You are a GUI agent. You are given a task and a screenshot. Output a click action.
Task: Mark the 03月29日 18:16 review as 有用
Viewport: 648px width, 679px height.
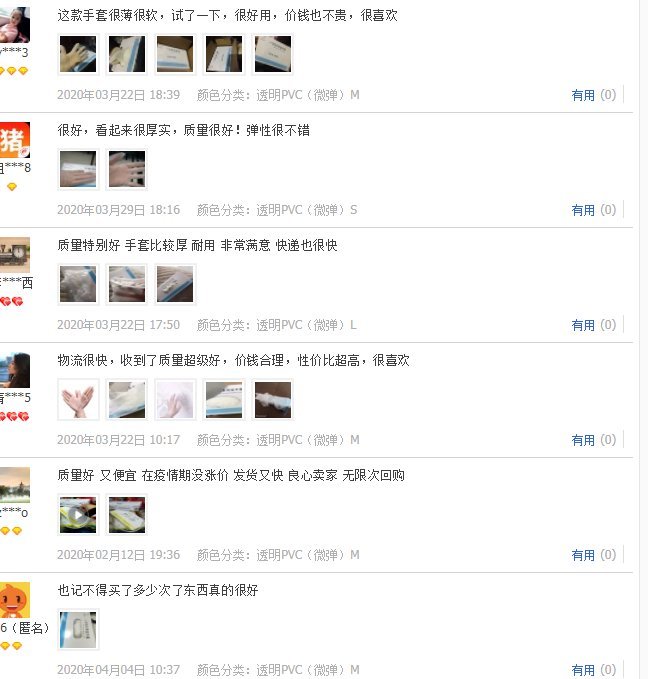(x=583, y=210)
